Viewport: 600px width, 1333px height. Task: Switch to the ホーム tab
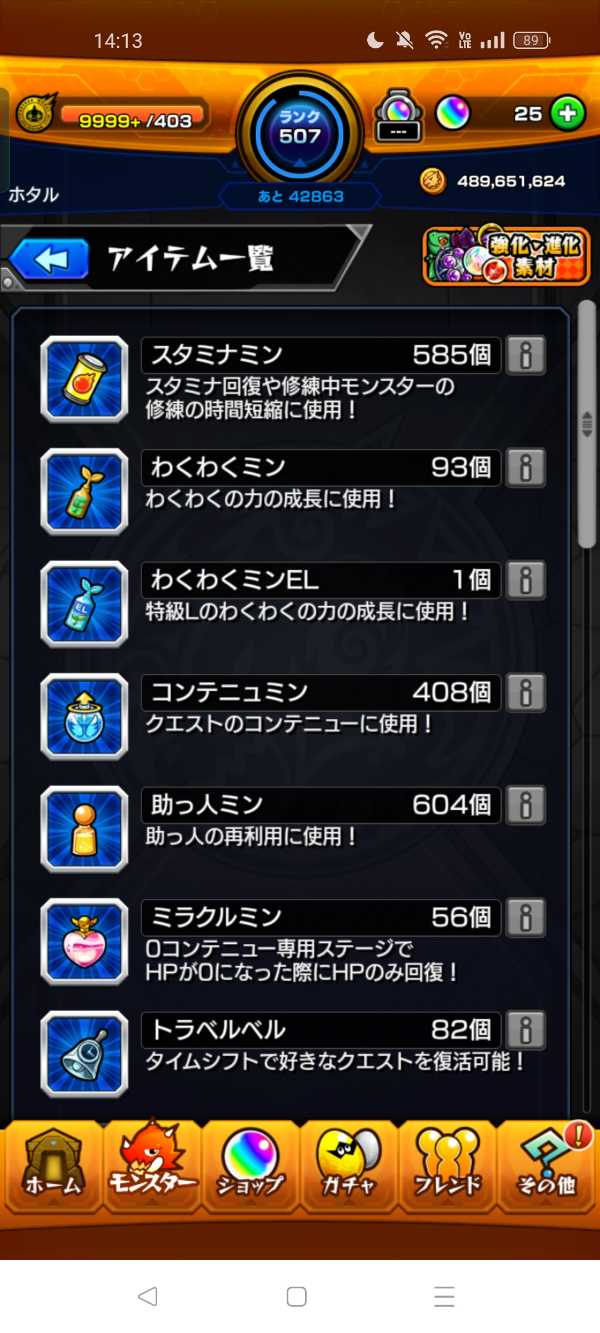tap(51, 1164)
